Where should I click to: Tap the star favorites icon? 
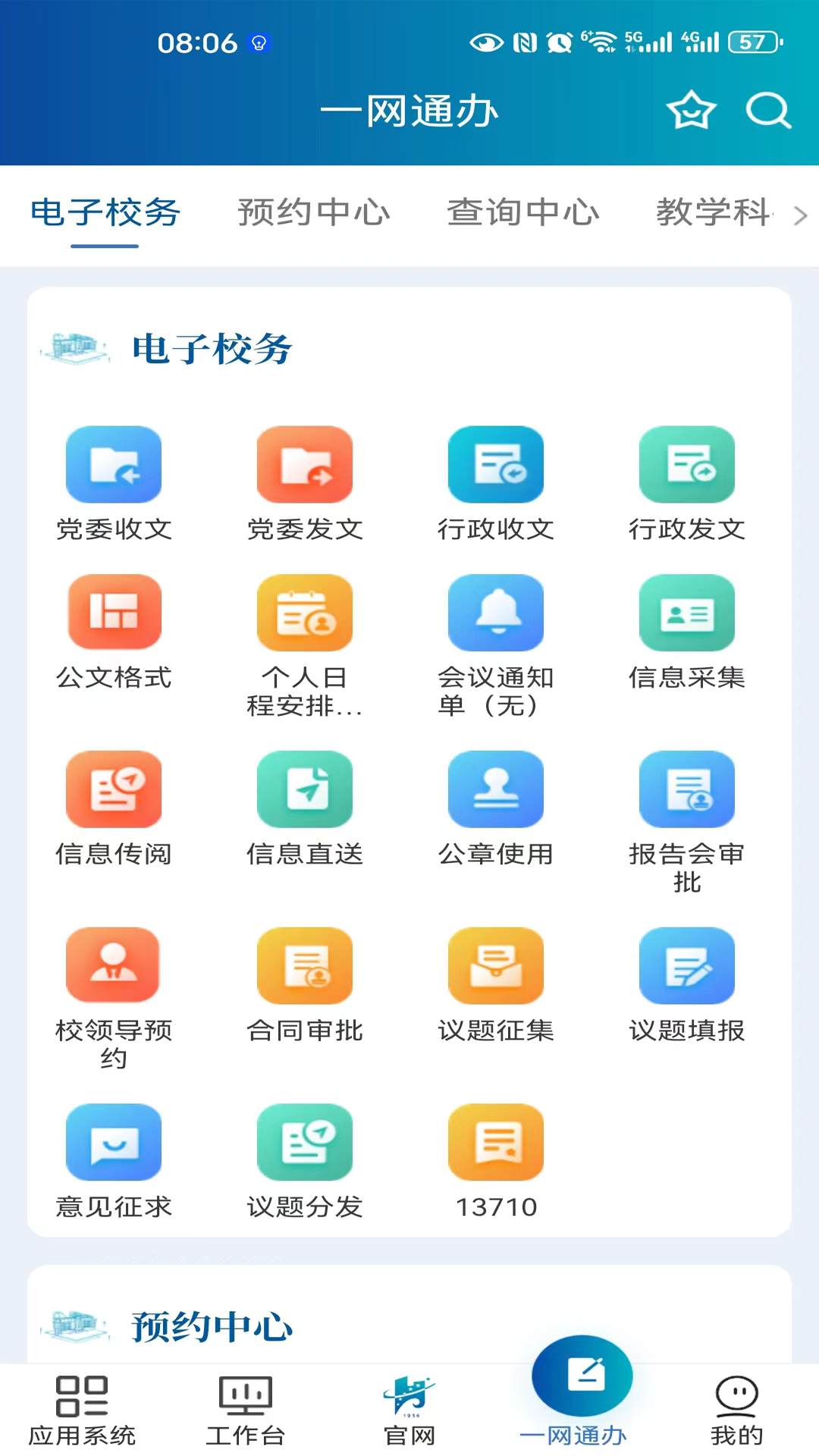pyautogui.click(x=691, y=111)
